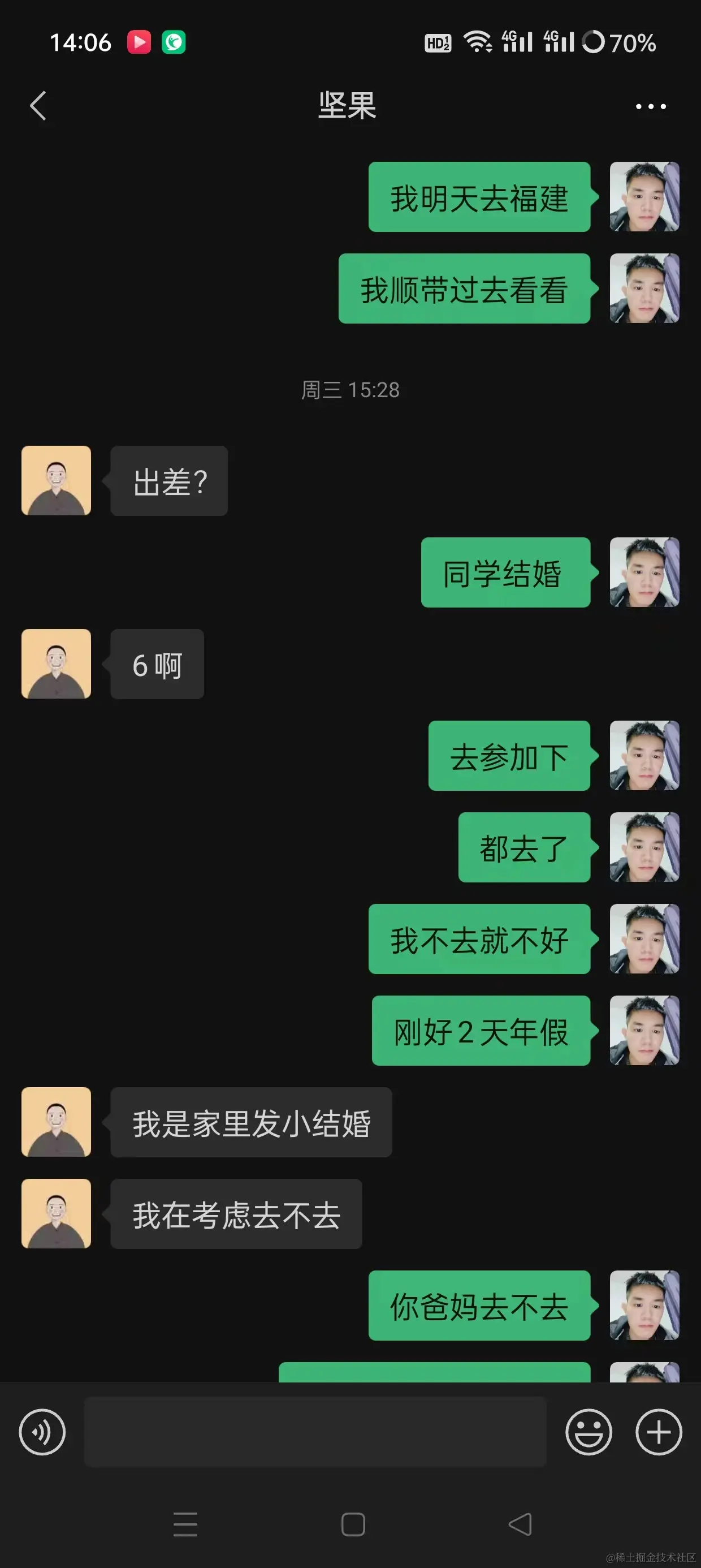Open the plus attachment menu
The height and width of the screenshot is (1568, 701).
point(659,1432)
